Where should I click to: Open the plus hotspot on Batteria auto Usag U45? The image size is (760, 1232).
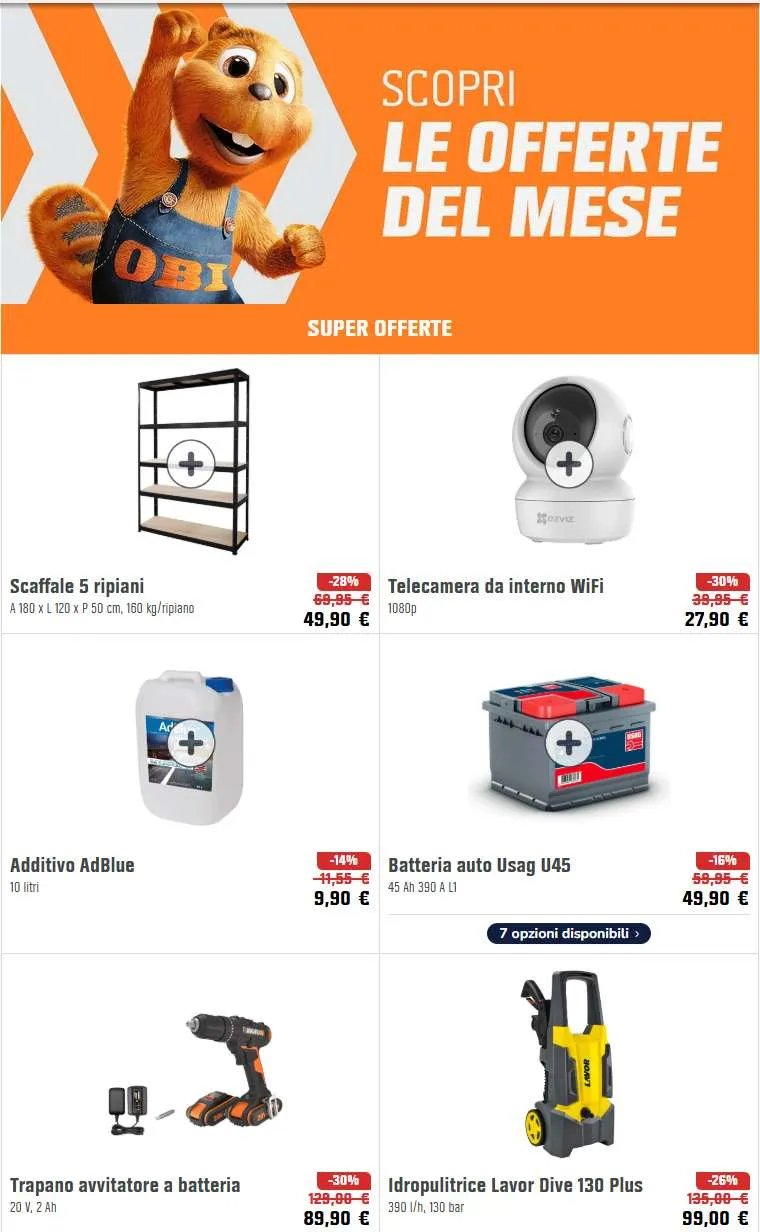pyautogui.click(x=569, y=743)
